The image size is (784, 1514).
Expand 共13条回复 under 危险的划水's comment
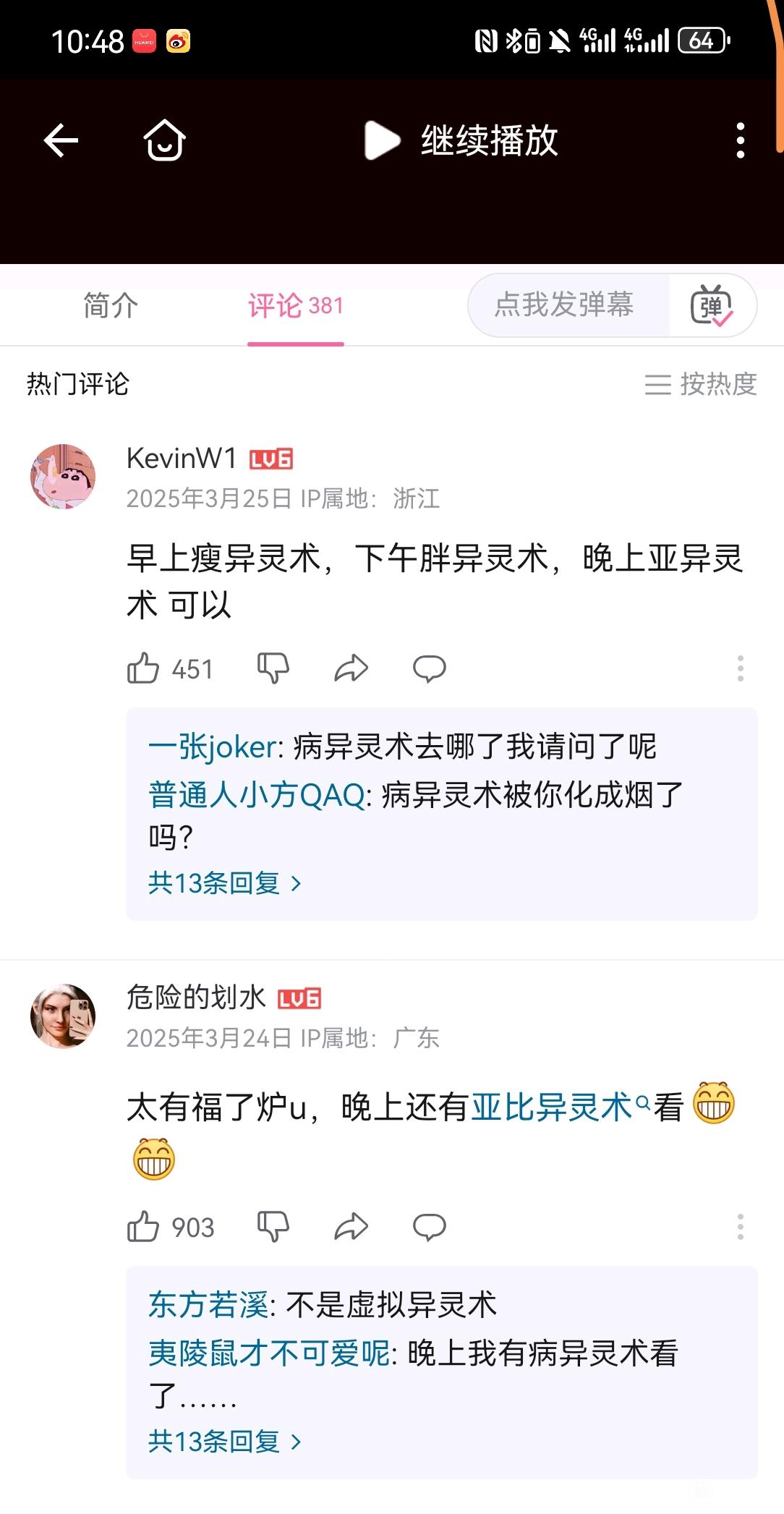(x=224, y=1442)
